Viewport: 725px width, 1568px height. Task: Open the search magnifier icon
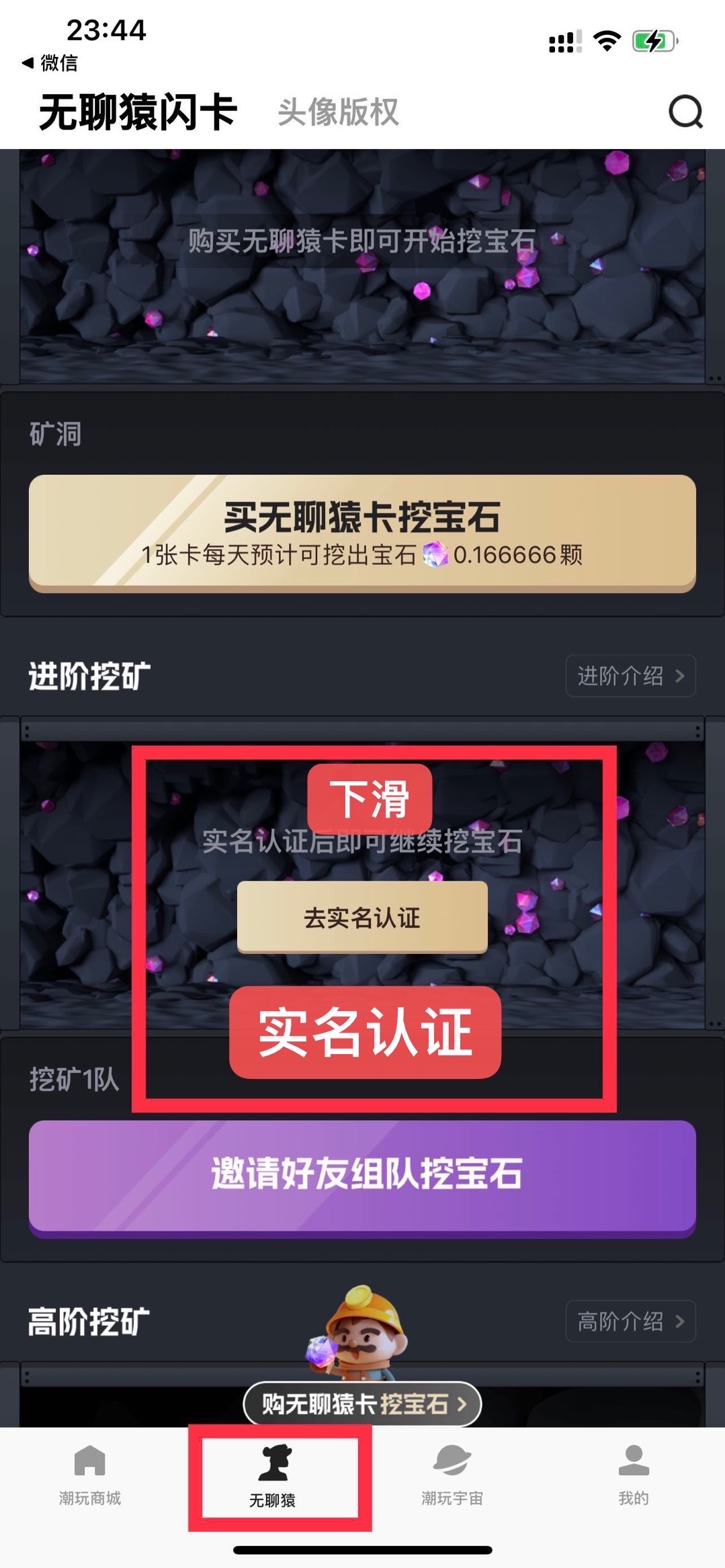click(685, 112)
